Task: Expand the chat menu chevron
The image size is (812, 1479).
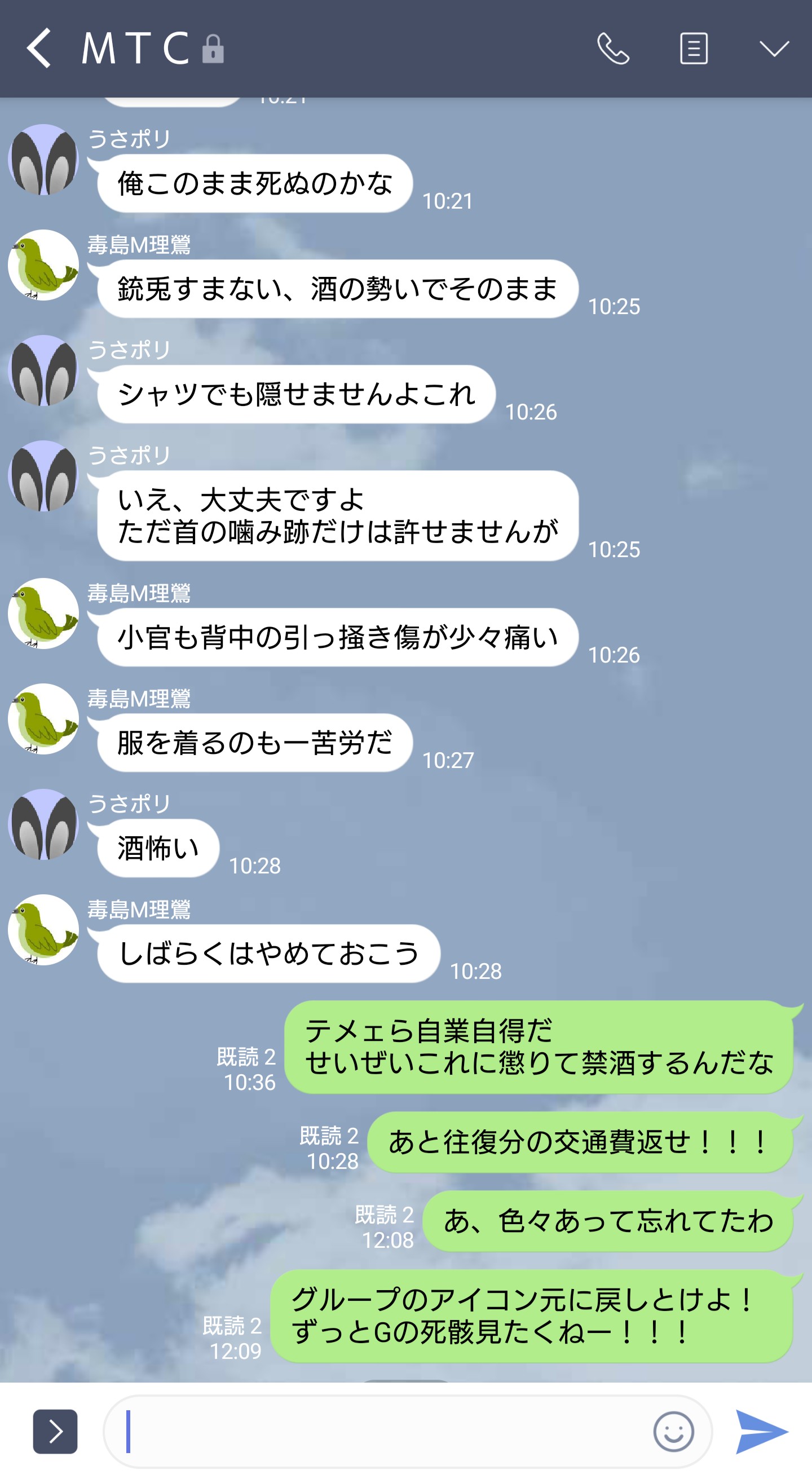Action: click(774, 48)
